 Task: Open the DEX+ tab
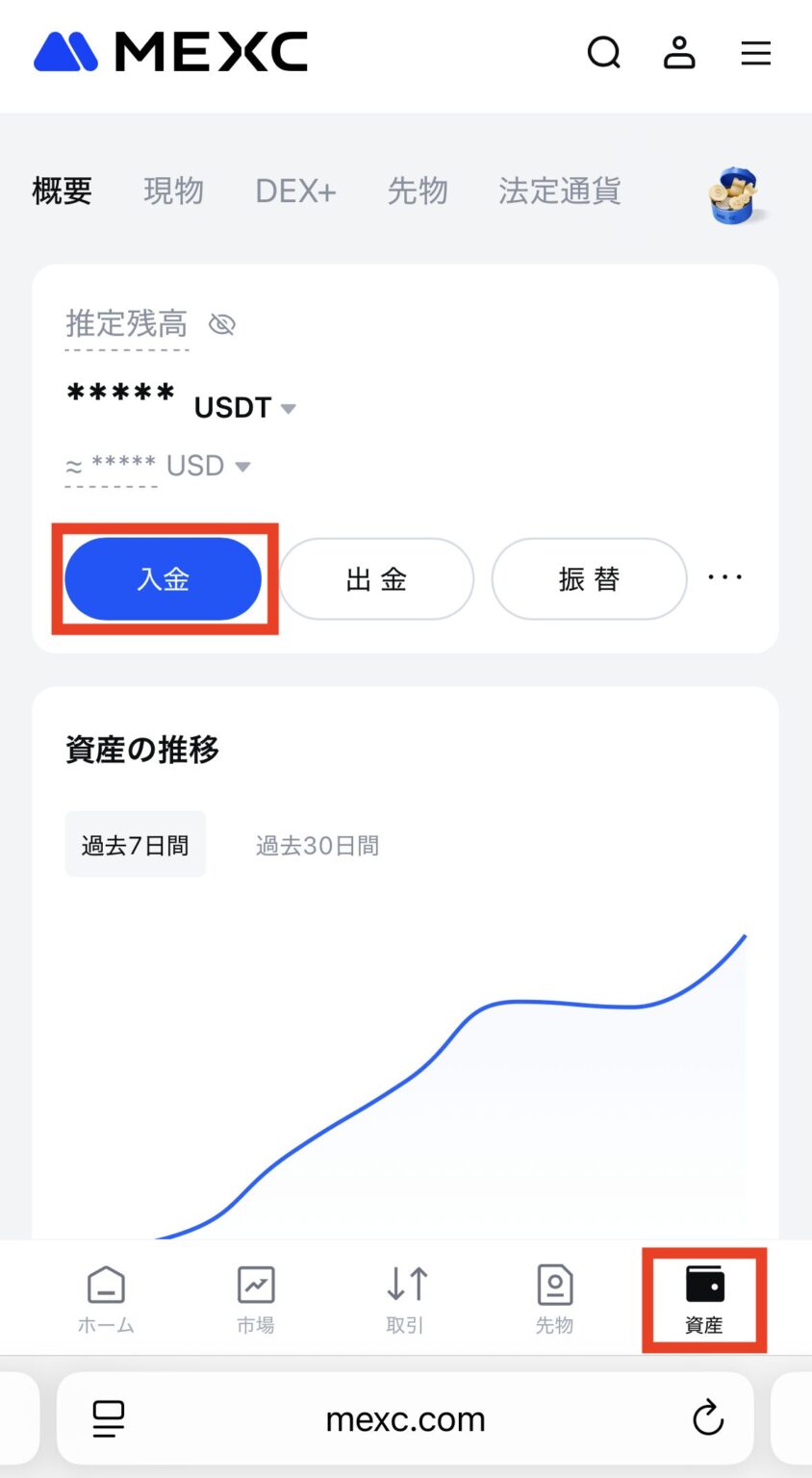(x=295, y=191)
